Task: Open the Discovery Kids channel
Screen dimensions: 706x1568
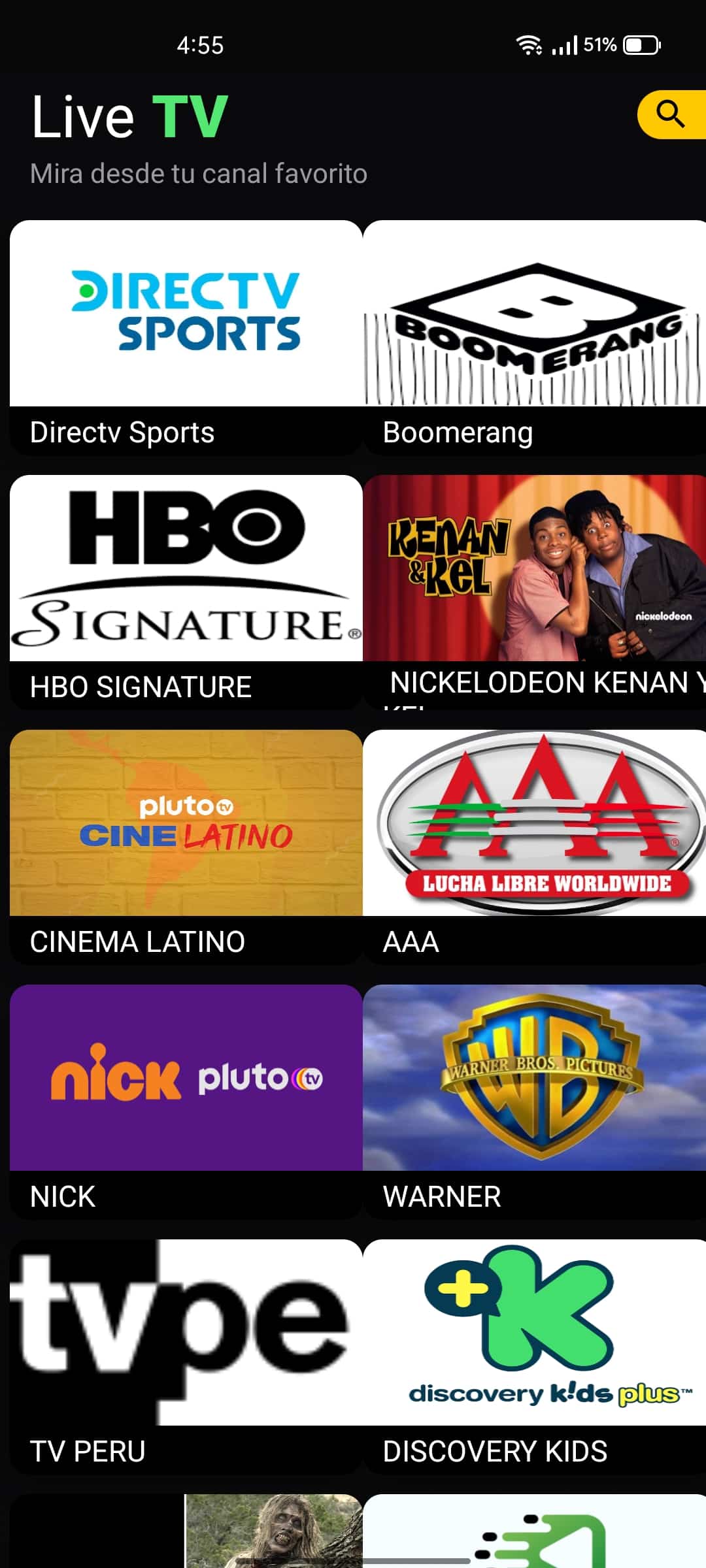Action: 535,1357
